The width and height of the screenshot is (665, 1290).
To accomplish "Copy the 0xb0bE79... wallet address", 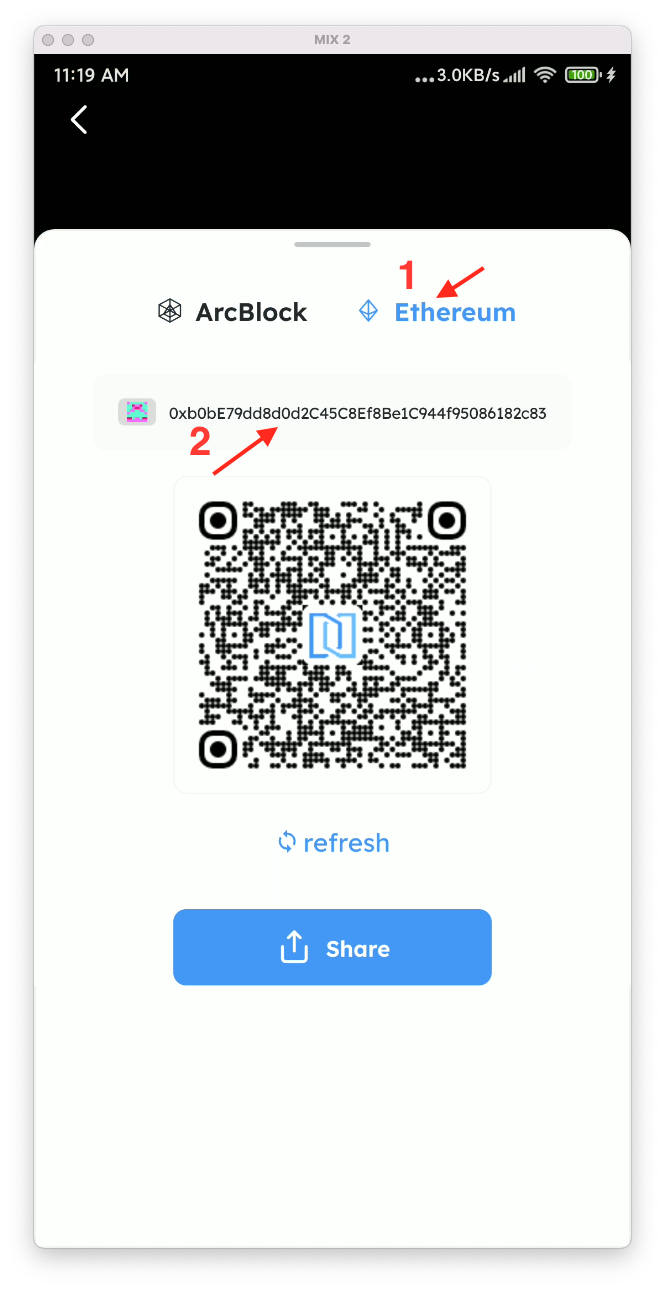I will click(357, 413).
